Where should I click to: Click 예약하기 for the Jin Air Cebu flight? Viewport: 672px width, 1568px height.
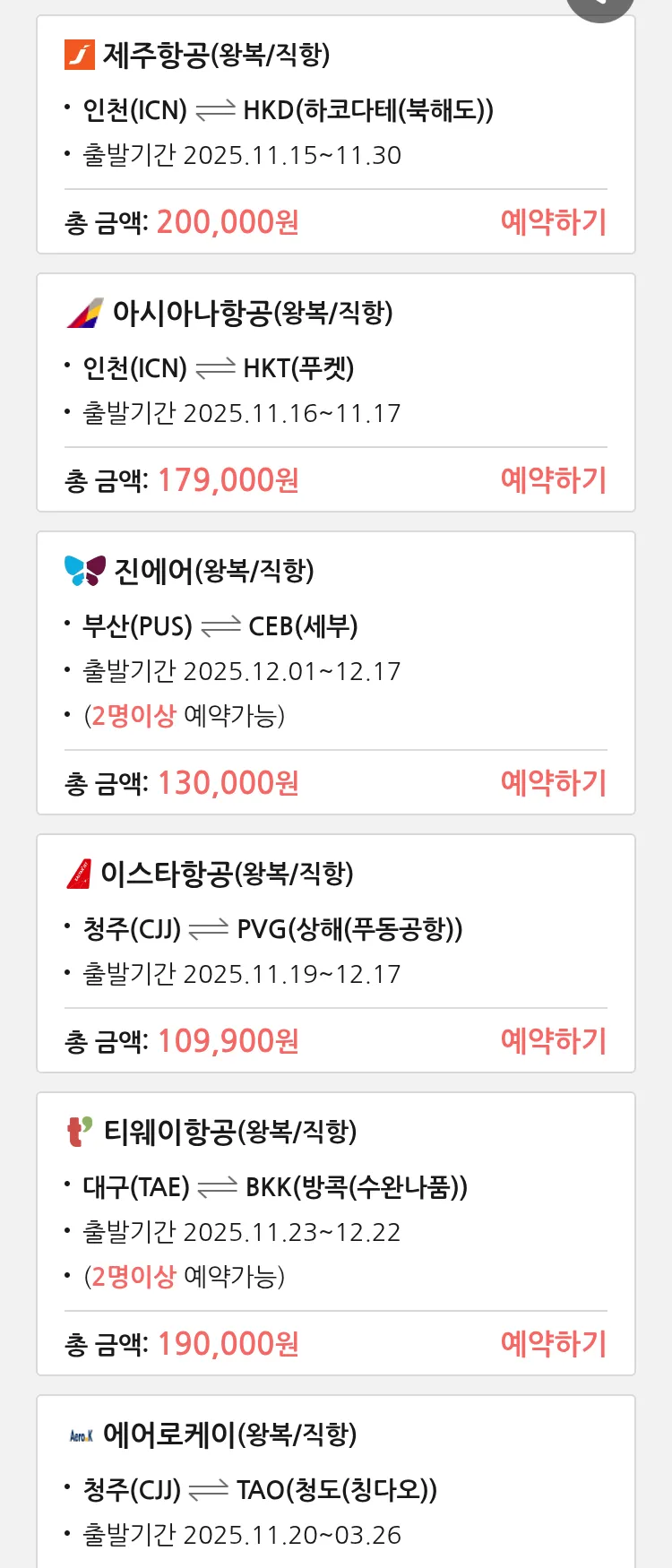pyautogui.click(x=554, y=782)
